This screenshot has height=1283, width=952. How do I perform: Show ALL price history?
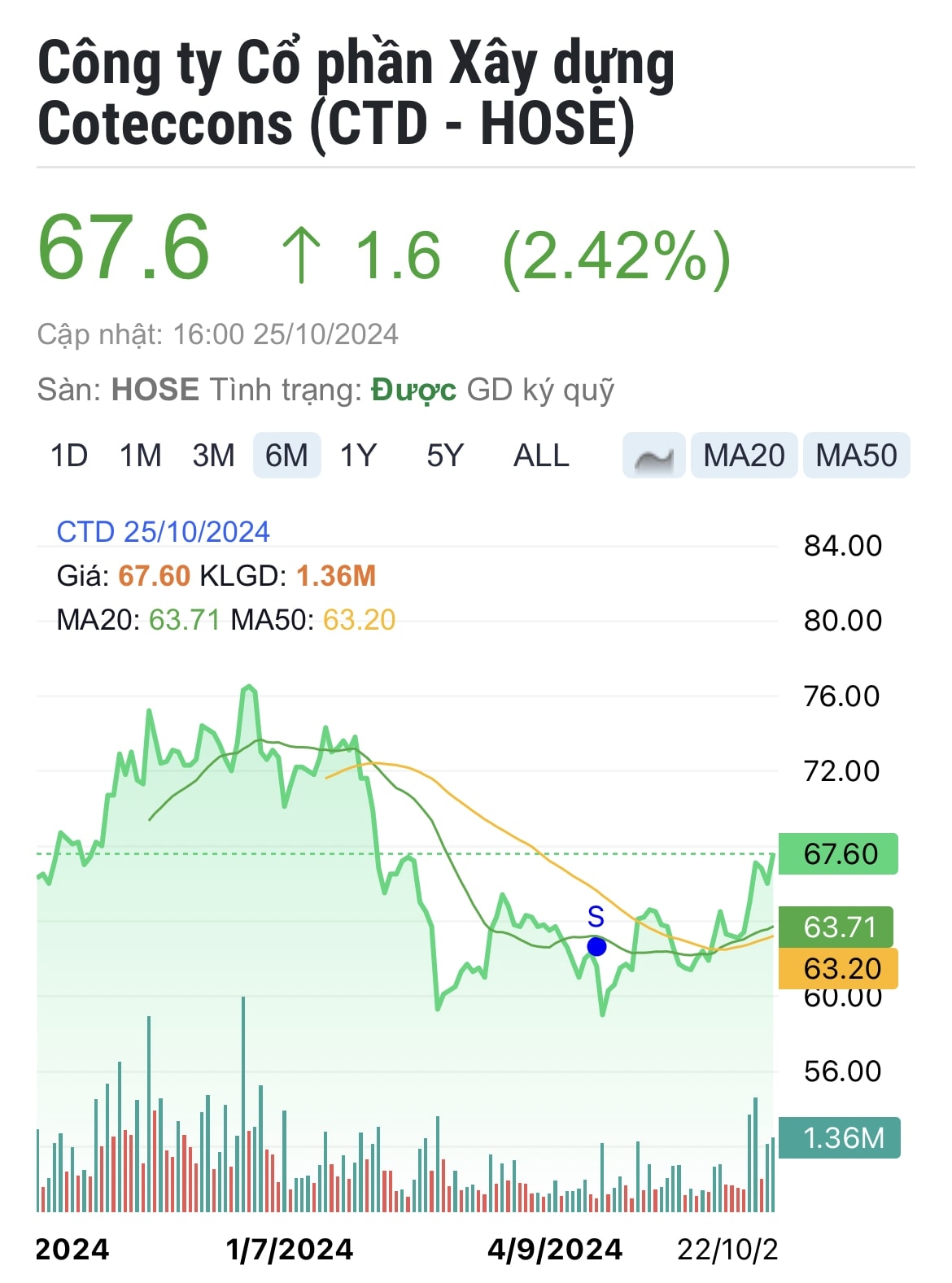pos(541,456)
